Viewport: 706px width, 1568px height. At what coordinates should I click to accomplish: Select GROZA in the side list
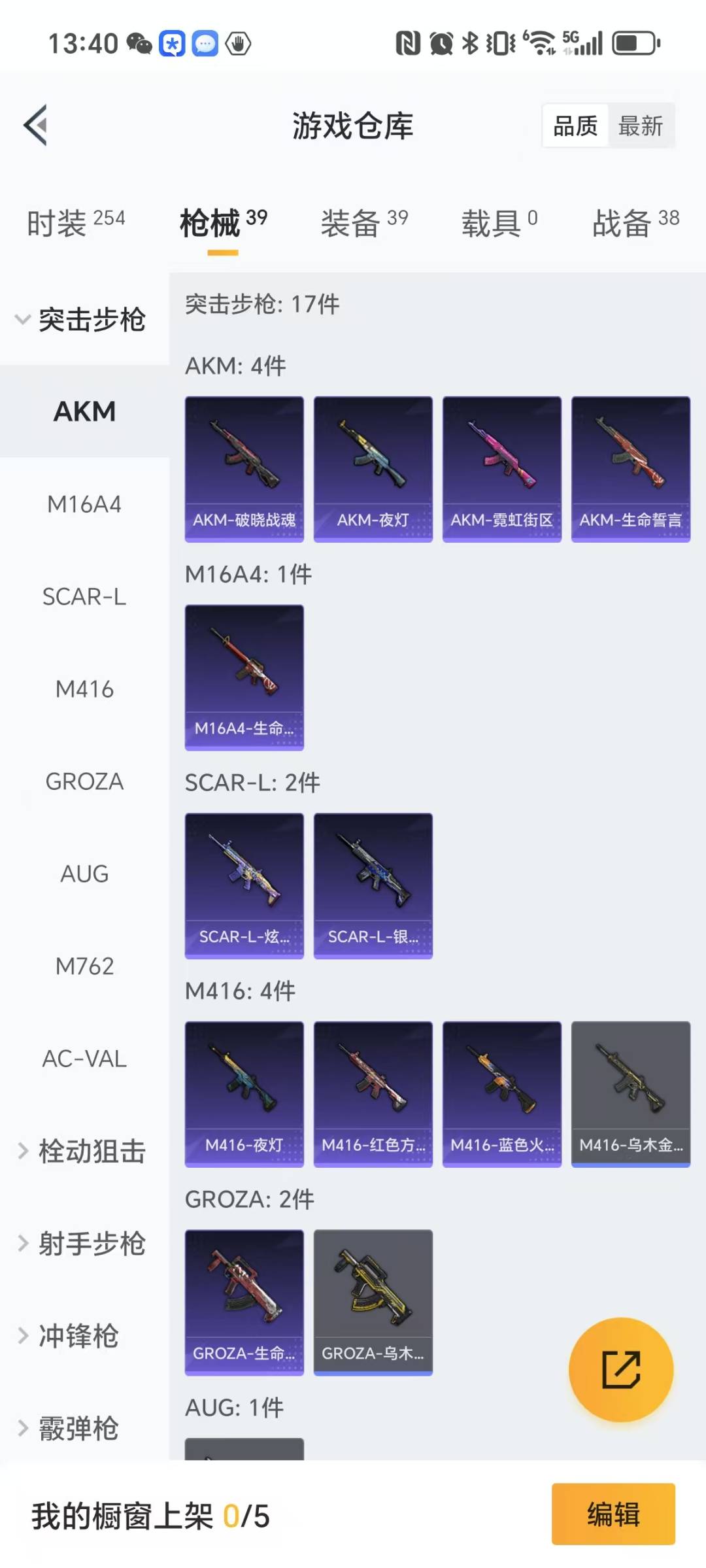click(x=84, y=781)
